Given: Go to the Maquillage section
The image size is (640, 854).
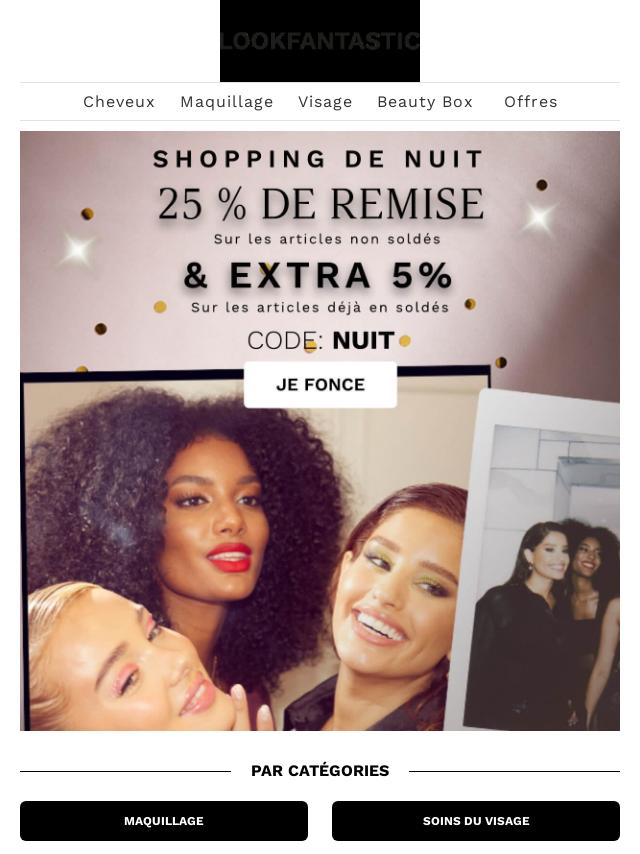Looking at the screenshot, I should point(227,102).
